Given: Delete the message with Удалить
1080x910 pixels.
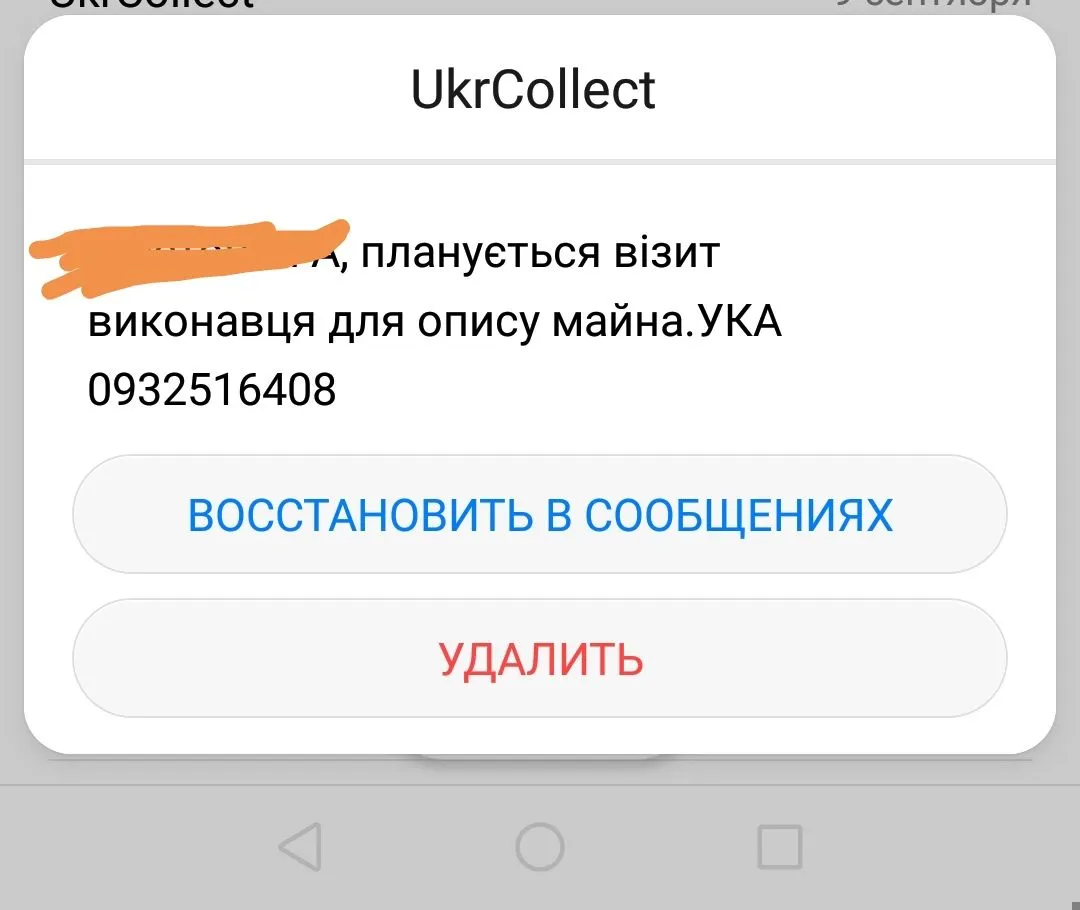Looking at the screenshot, I should [x=540, y=658].
